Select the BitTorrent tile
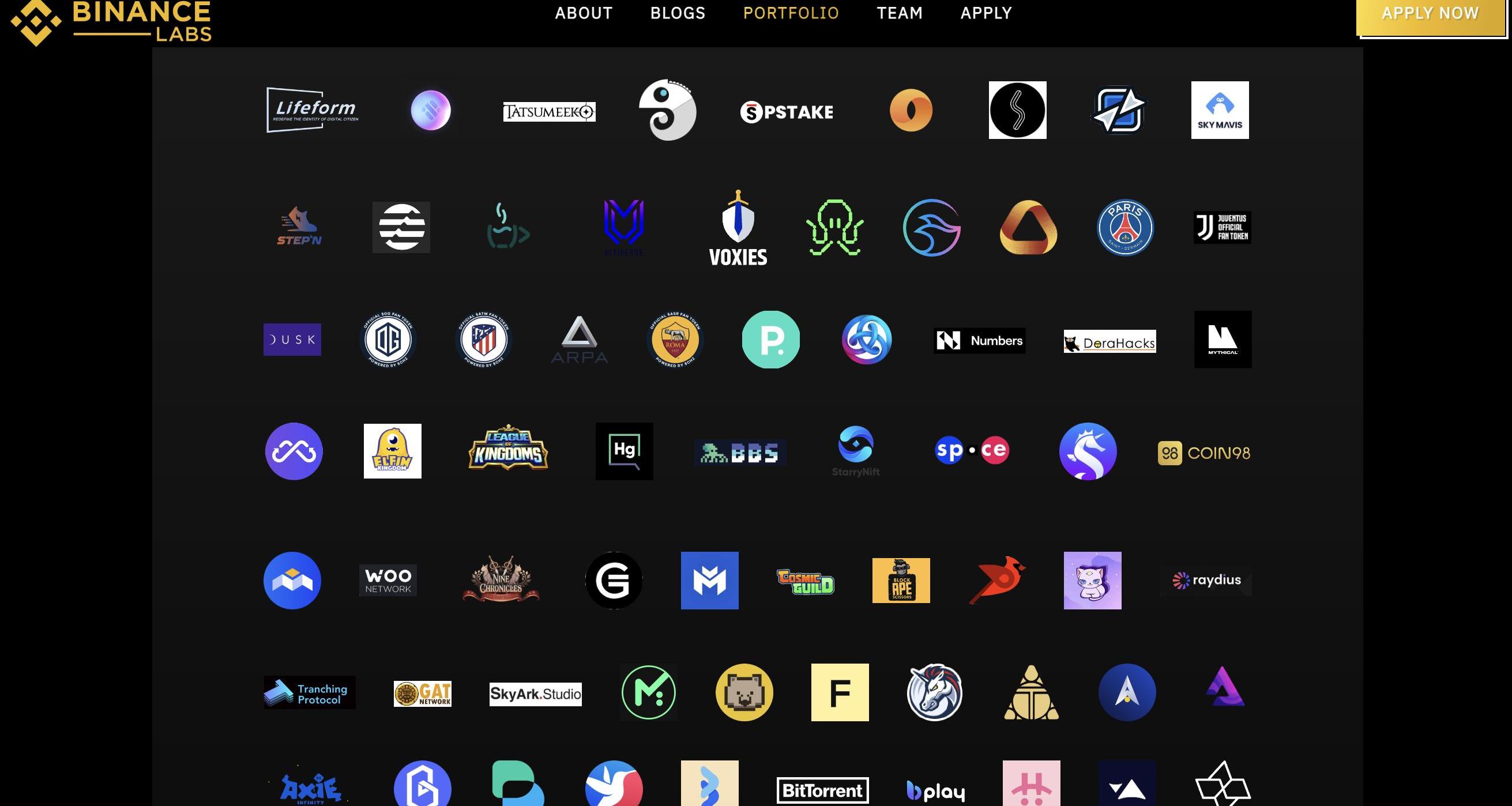The height and width of the screenshot is (806, 1512). click(822, 790)
